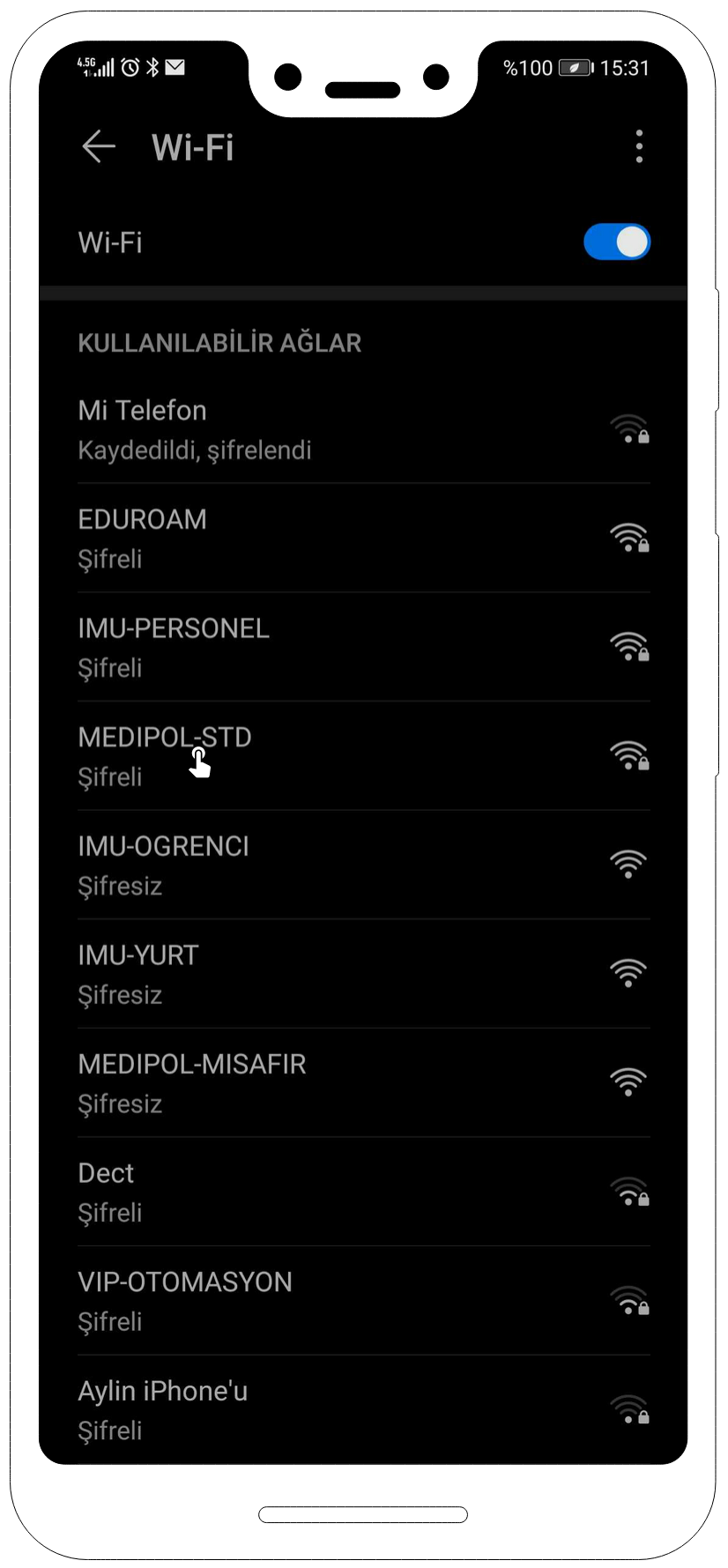Image resolution: width=728 pixels, height=1568 pixels.
Task: Connect to Aylin iPhone'u hotspot
Action: point(363,1409)
